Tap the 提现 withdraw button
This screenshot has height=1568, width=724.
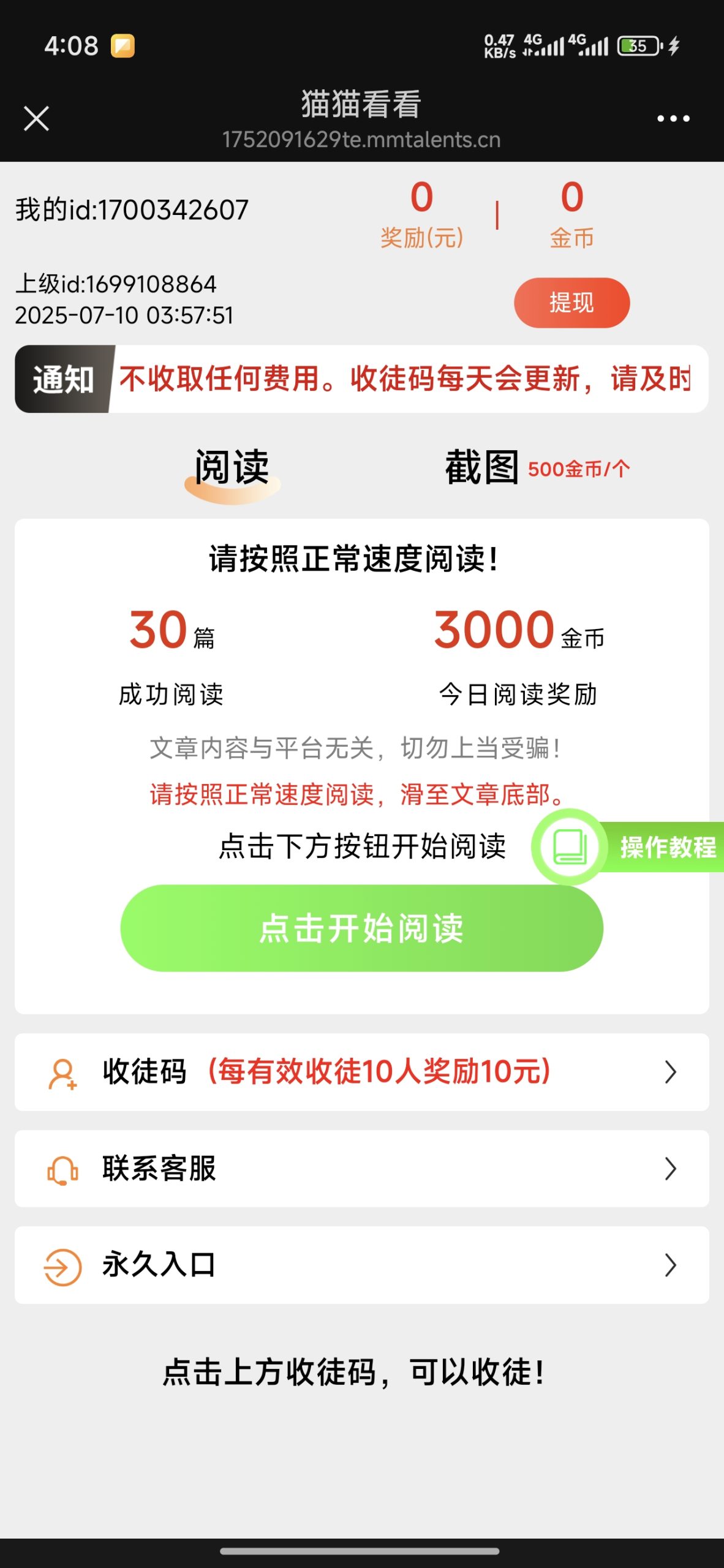[x=571, y=303]
